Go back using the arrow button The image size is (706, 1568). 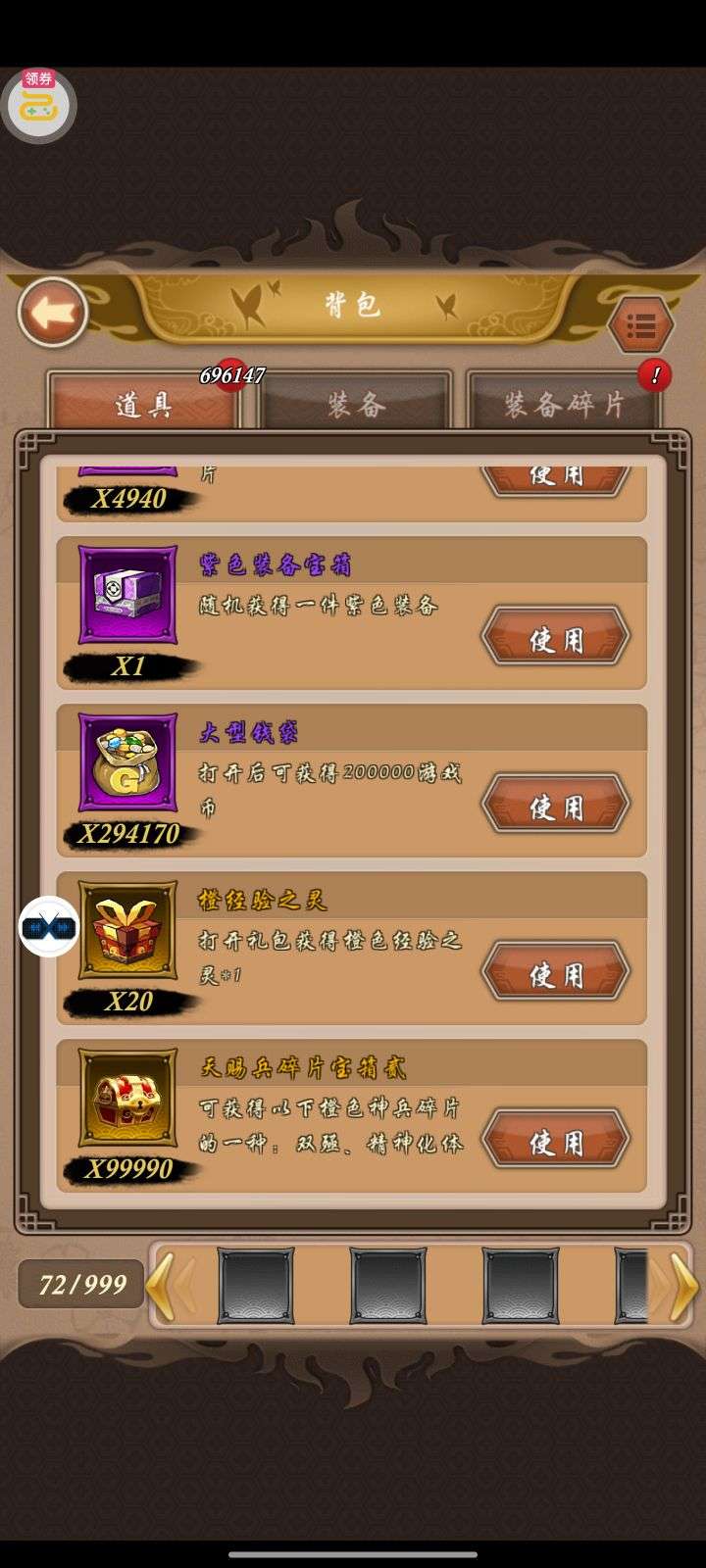[x=53, y=313]
